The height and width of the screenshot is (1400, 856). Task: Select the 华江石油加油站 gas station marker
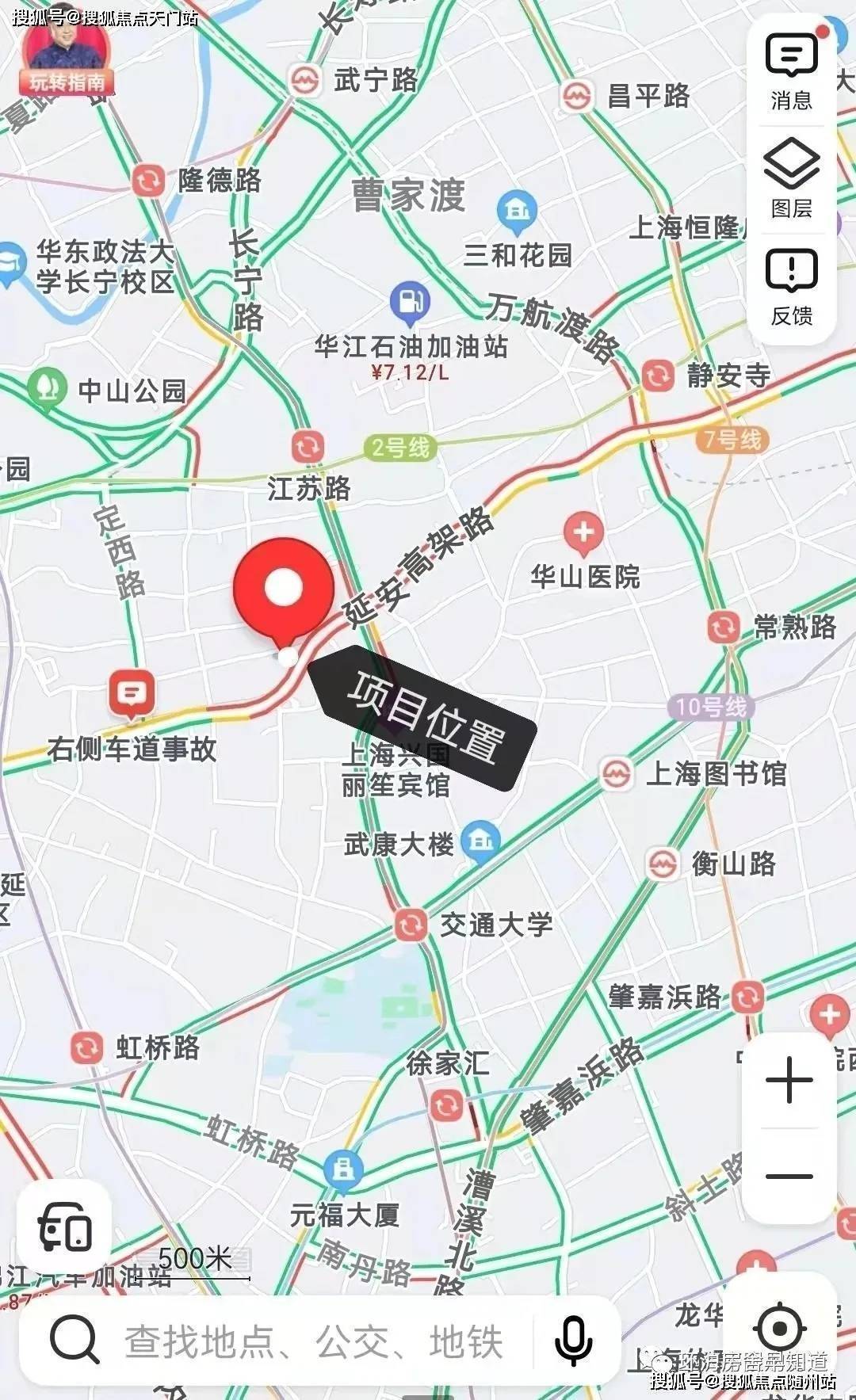410,303
